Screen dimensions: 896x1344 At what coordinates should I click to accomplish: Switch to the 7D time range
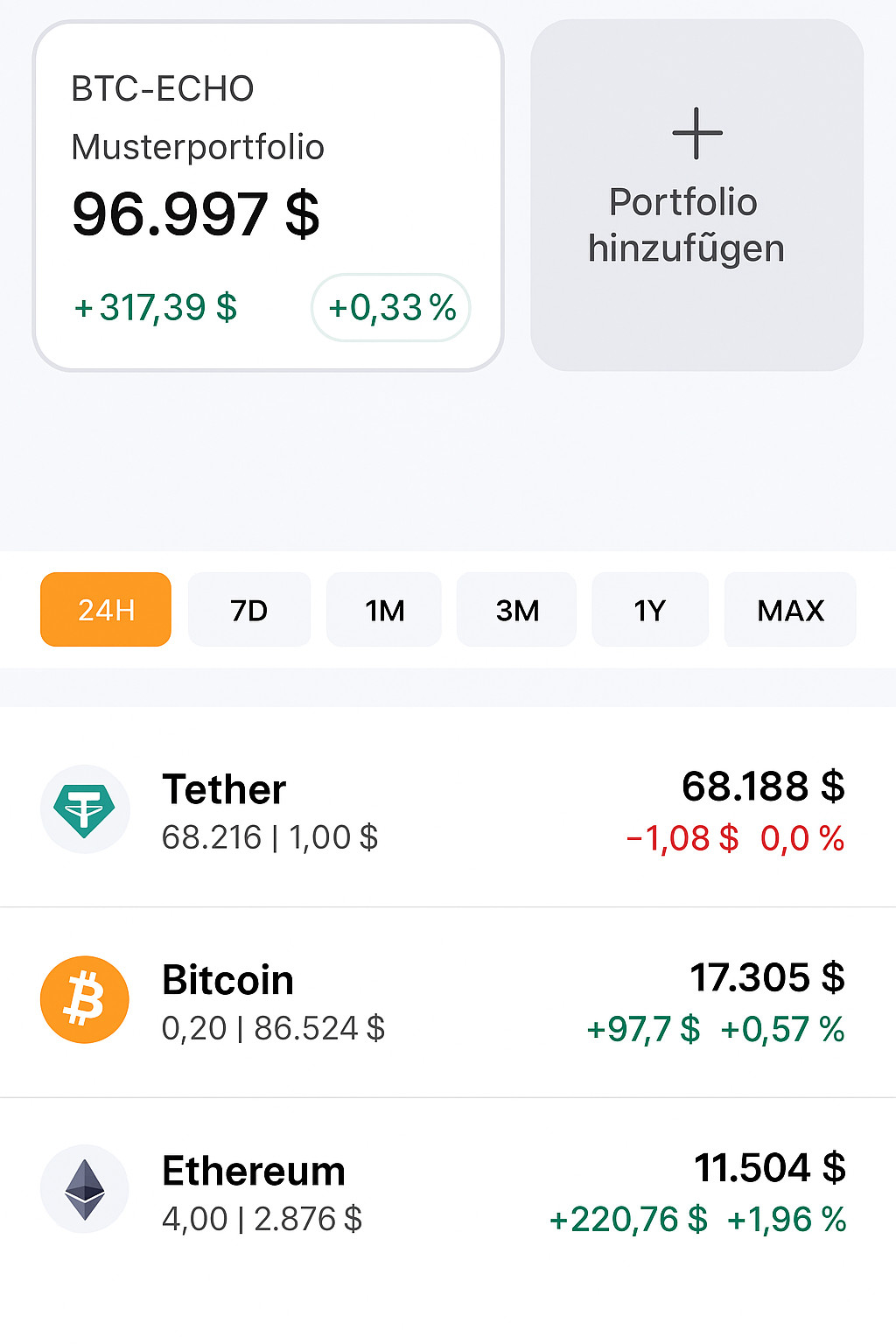(x=249, y=610)
